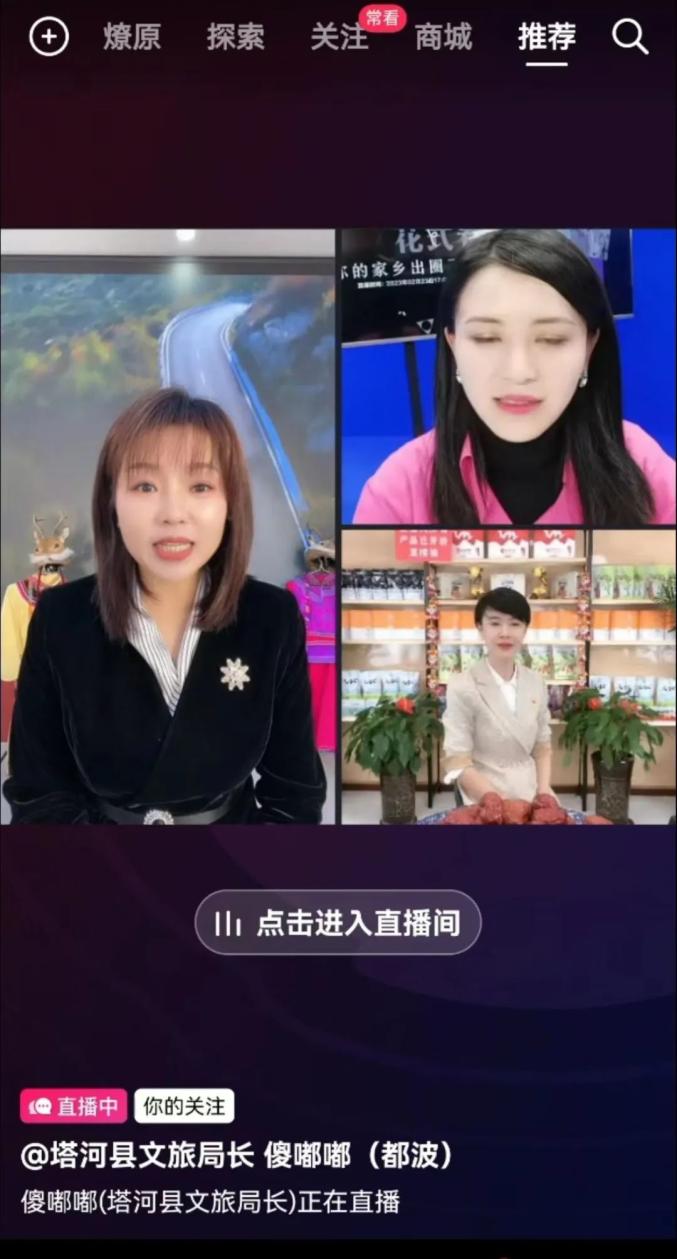
Task: Open @塔河县文旅局长 傻嘟嘟 profile name
Action: 238,1156
